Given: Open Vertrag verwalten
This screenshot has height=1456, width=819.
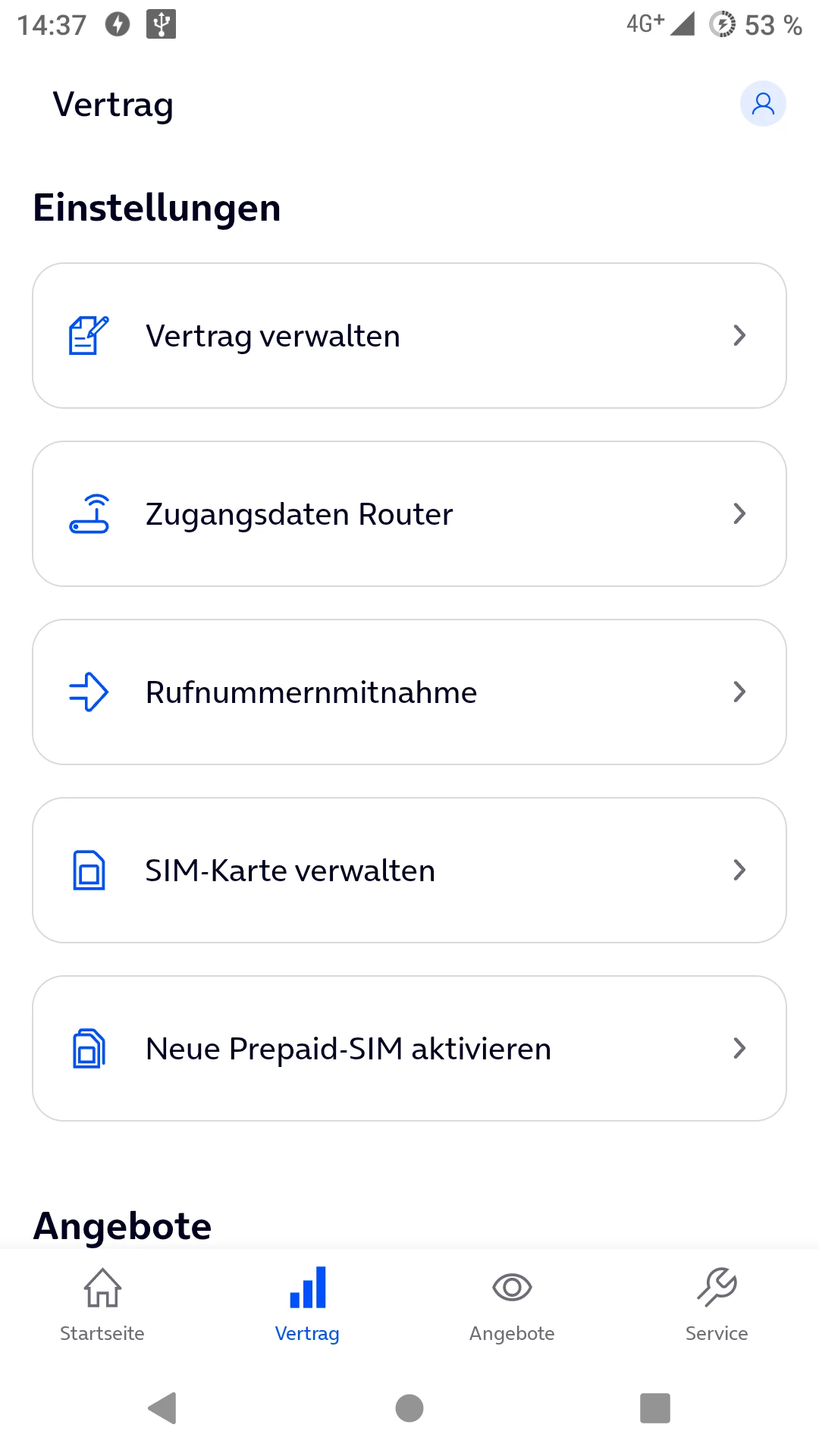Looking at the screenshot, I should point(409,336).
